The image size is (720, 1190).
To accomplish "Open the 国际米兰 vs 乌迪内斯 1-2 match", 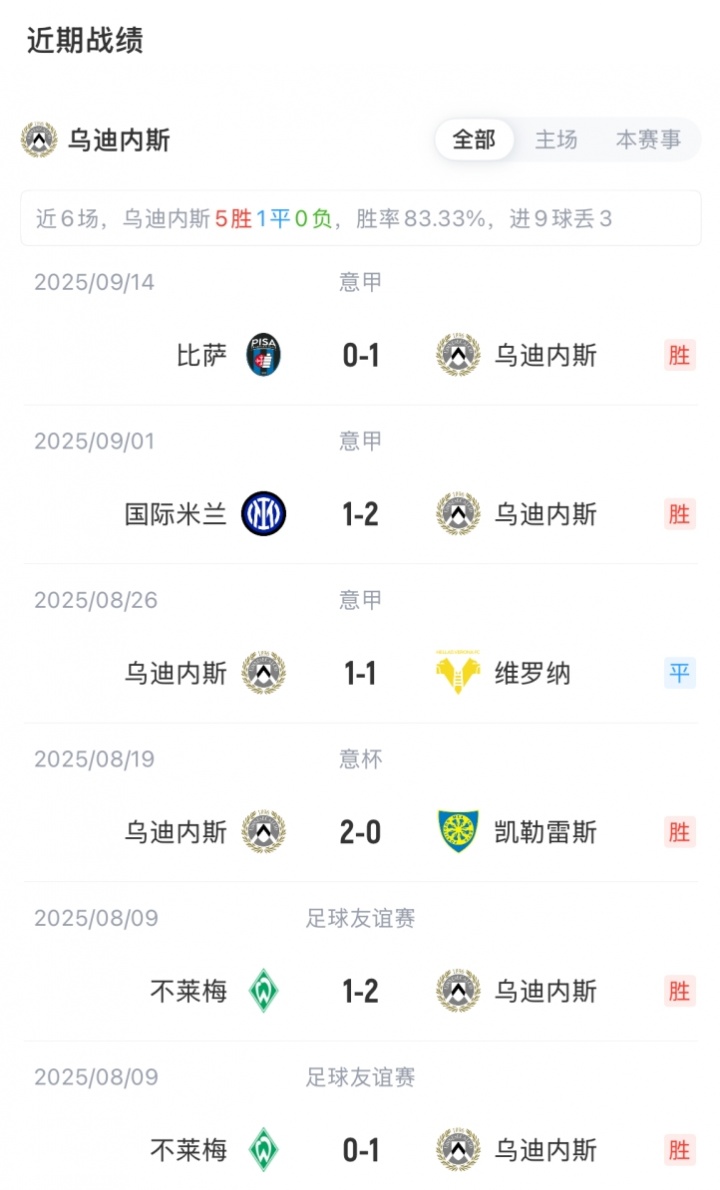I will 360,514.
